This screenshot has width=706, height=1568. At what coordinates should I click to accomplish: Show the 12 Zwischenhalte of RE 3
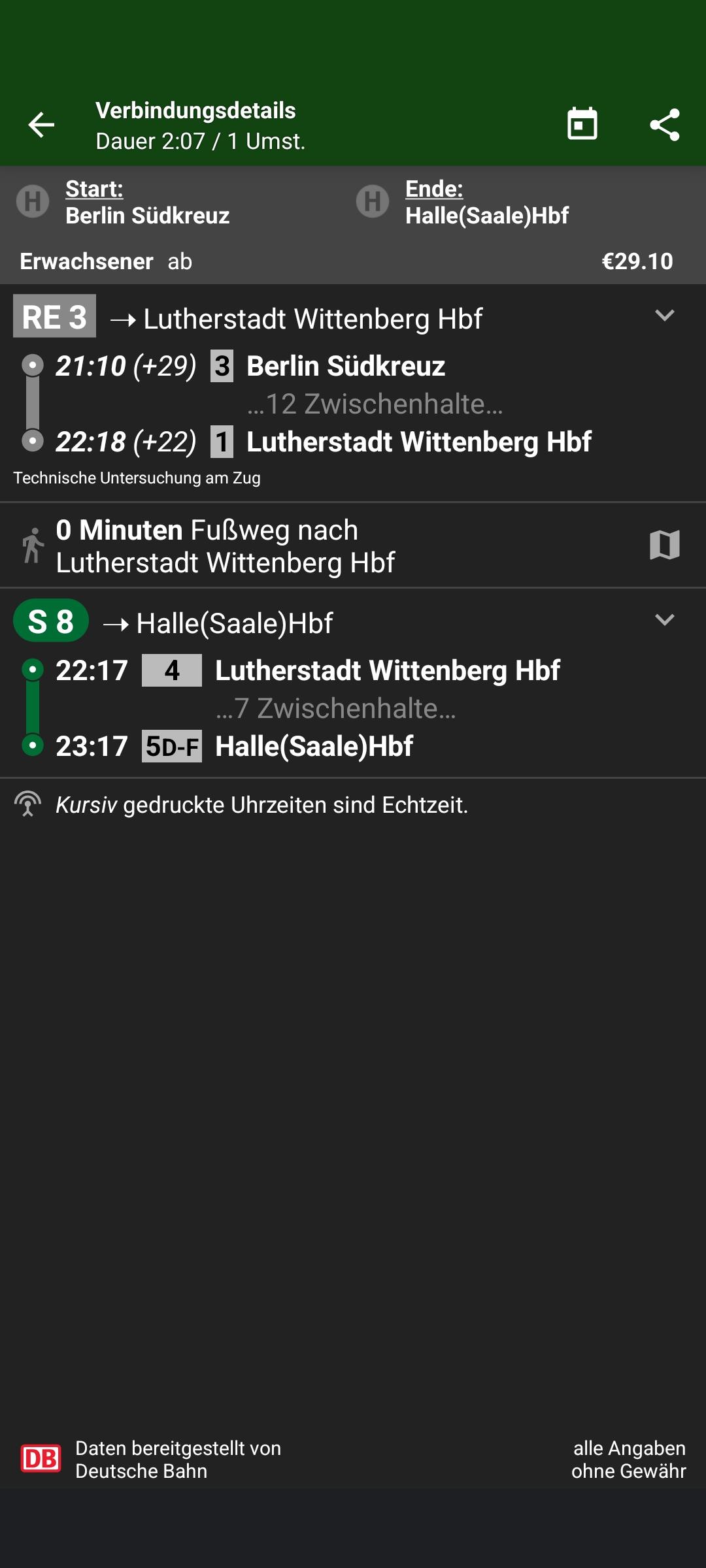click(x=375, y=404)
